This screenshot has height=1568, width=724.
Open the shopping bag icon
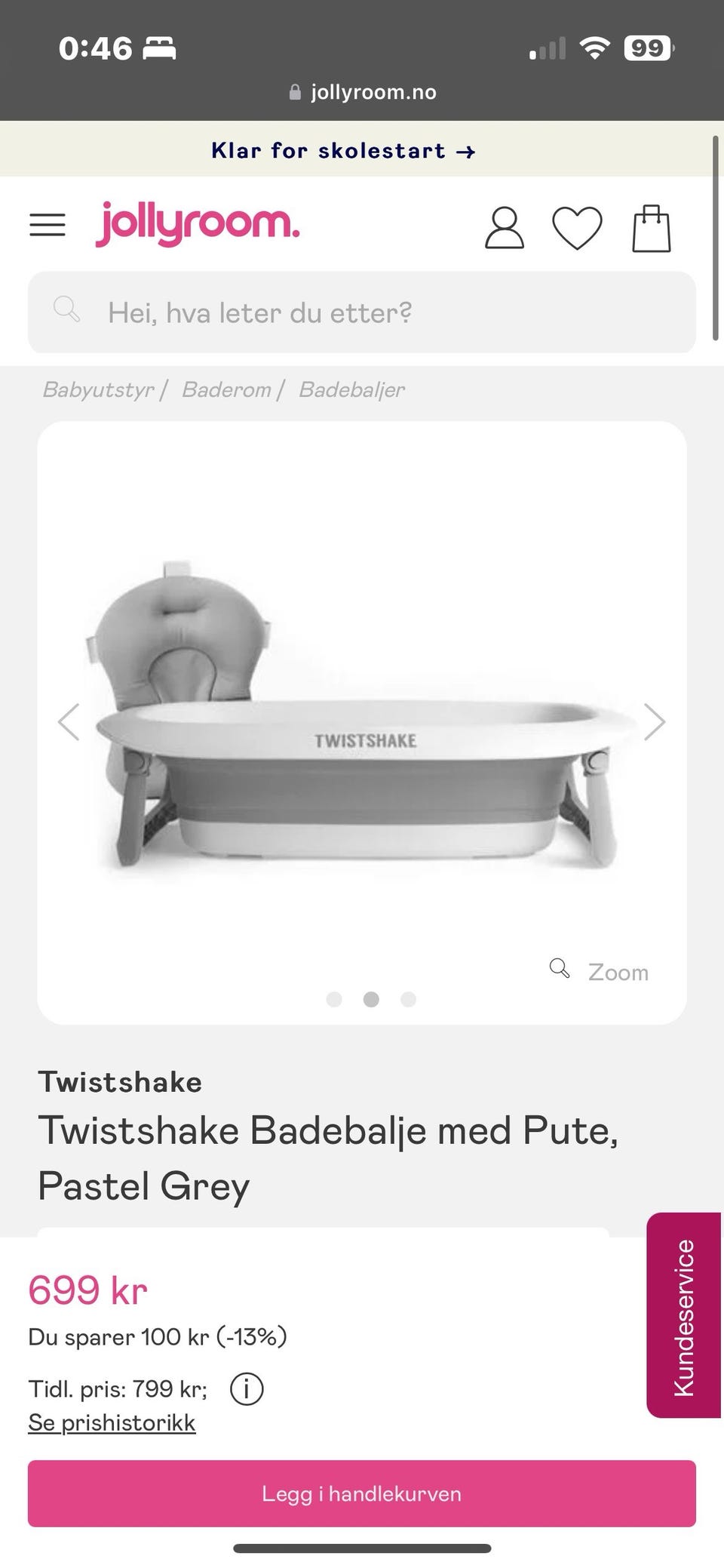(x=652, y=227)
